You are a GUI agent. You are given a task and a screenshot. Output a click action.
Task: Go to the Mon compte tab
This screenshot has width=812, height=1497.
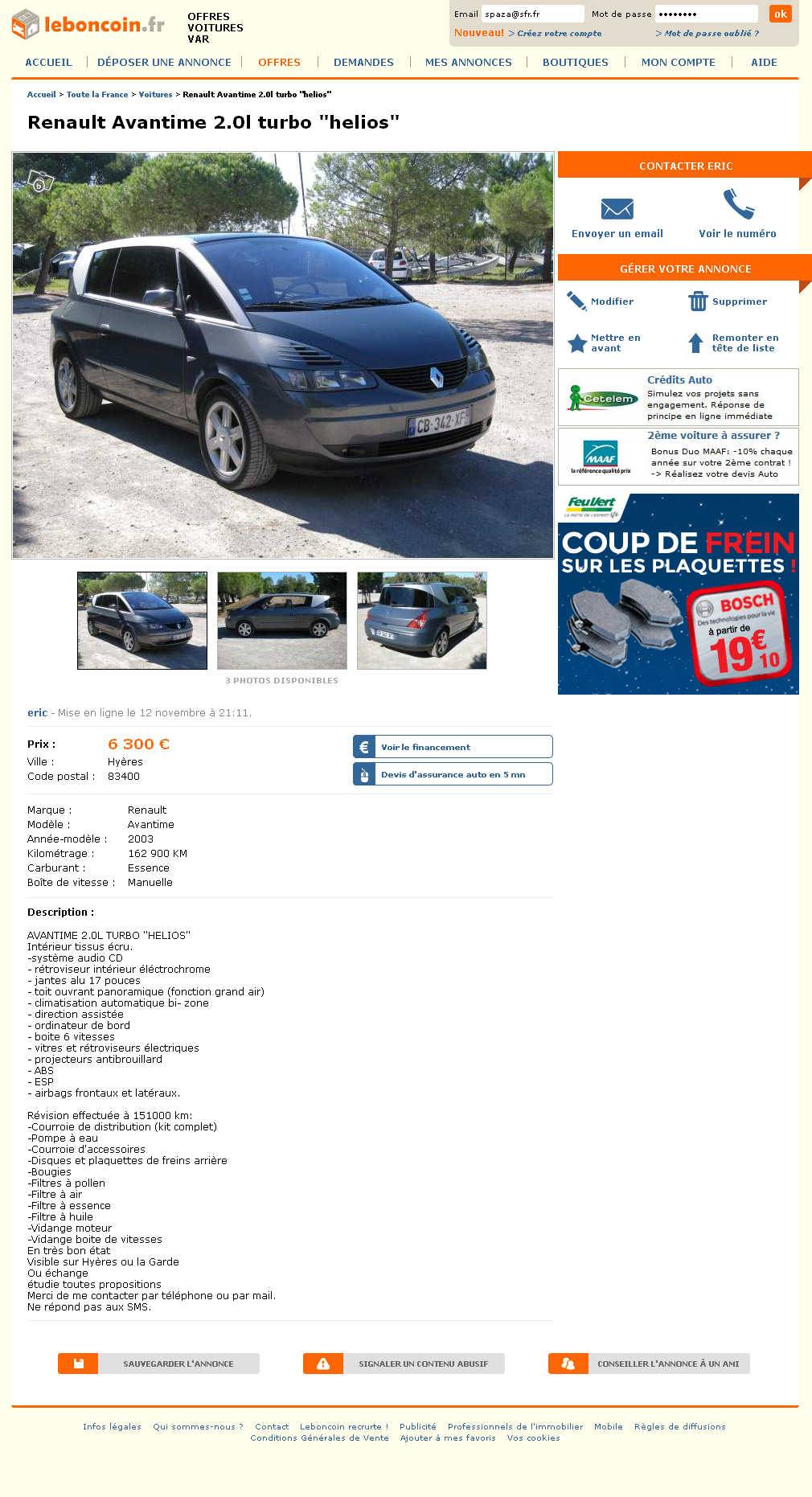pyautogui.click(x=678, y=62)
